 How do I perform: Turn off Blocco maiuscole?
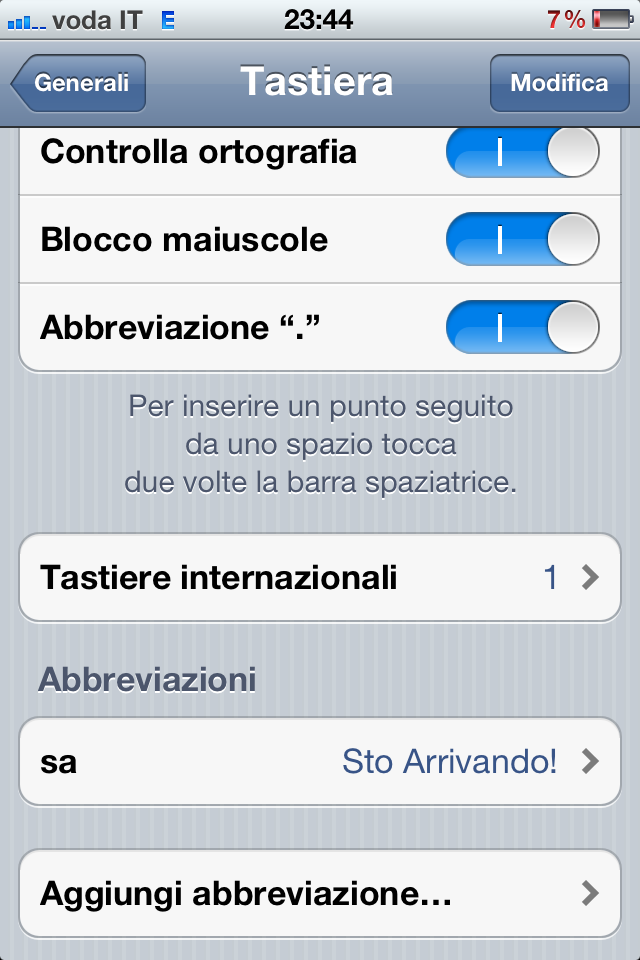(x=522, y=240)
